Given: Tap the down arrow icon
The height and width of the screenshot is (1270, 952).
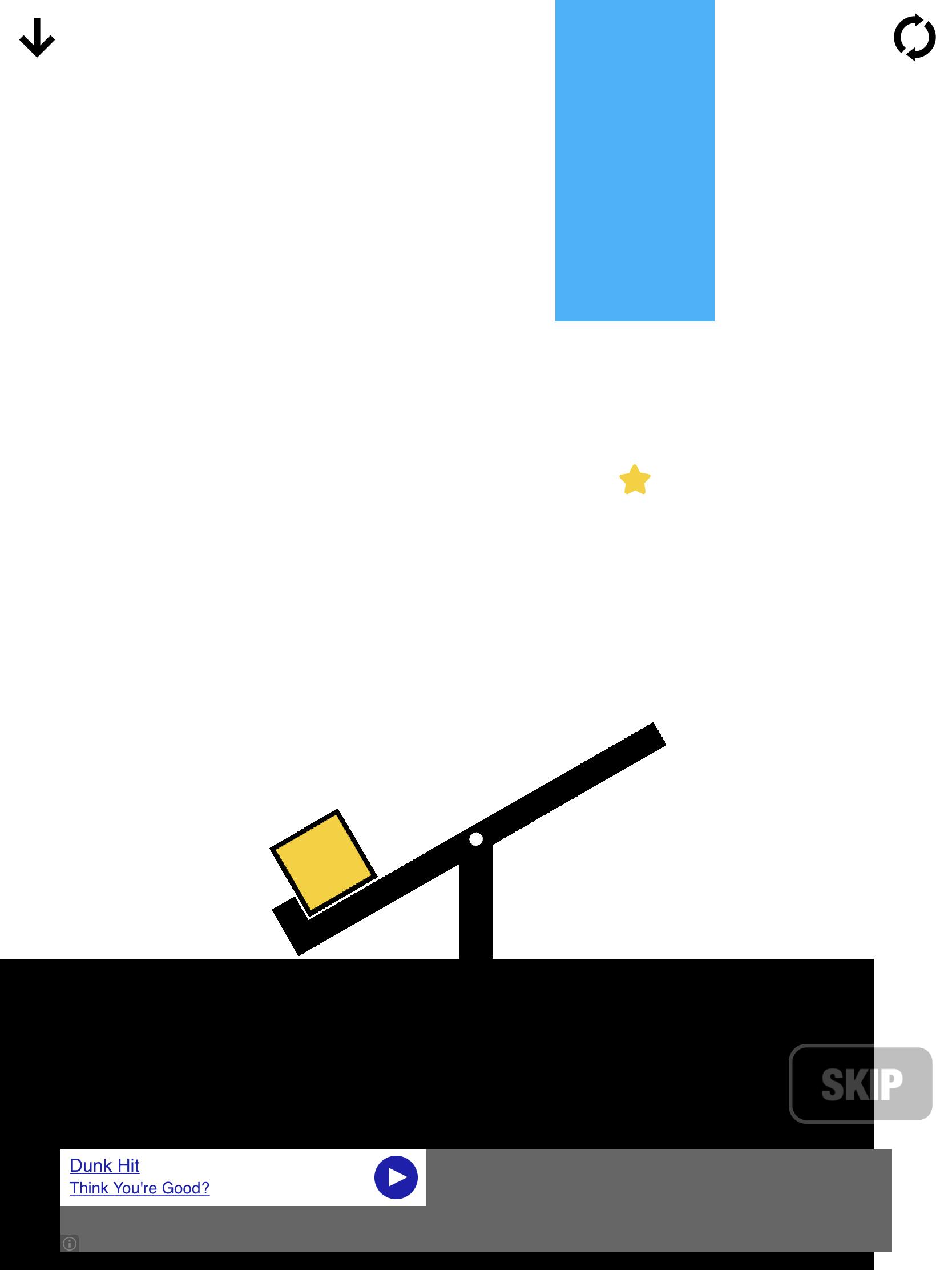Looking at the screenshot, I should pyautogui.click(x=37, y=38).
